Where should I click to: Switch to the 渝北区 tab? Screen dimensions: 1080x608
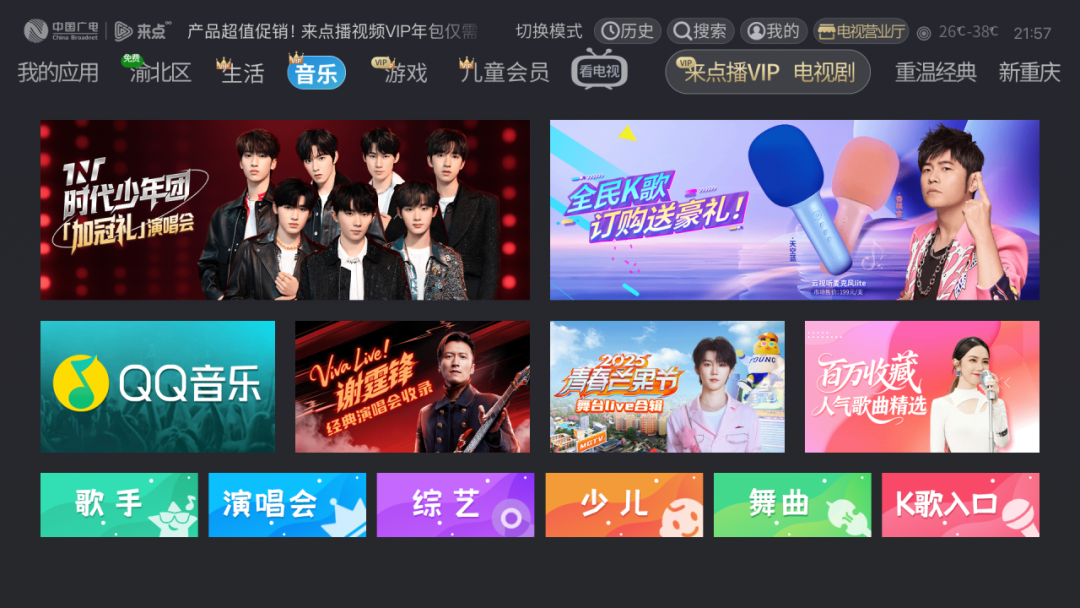click(159, 73)
